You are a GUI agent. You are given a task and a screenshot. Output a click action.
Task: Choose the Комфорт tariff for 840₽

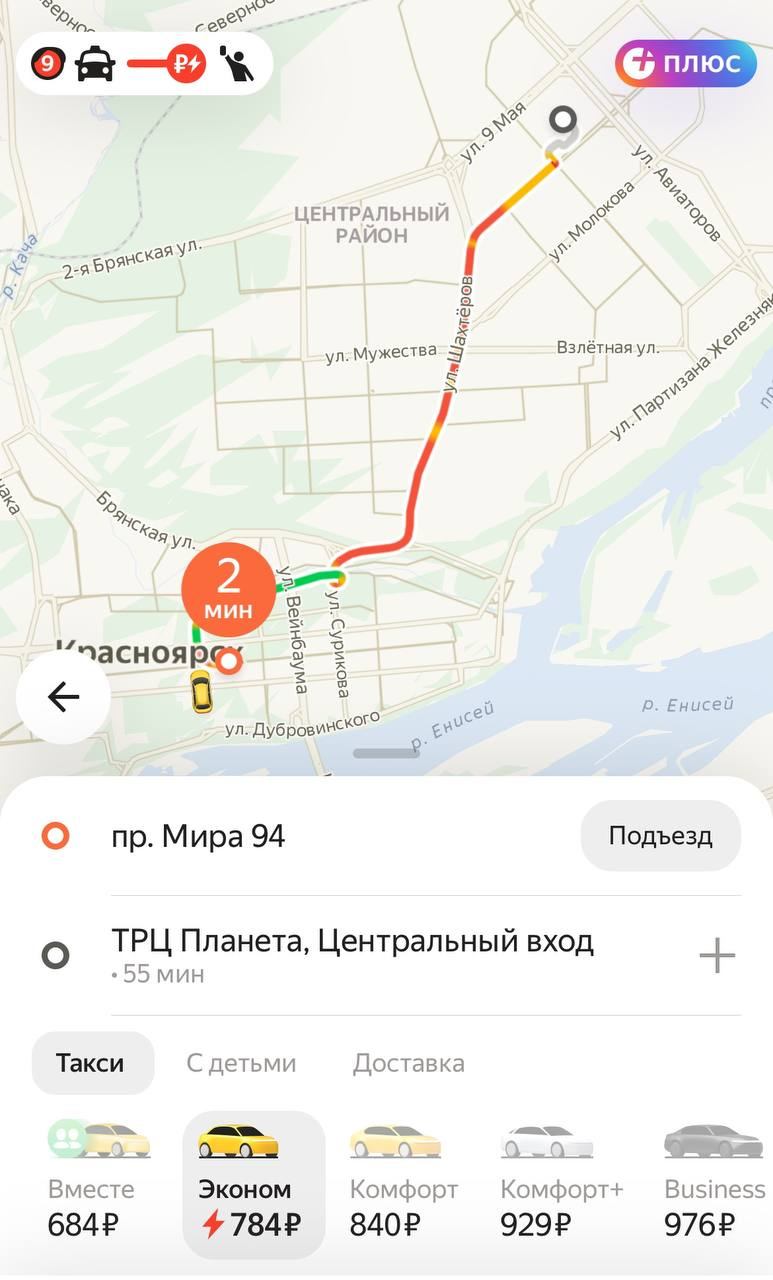402,1182
